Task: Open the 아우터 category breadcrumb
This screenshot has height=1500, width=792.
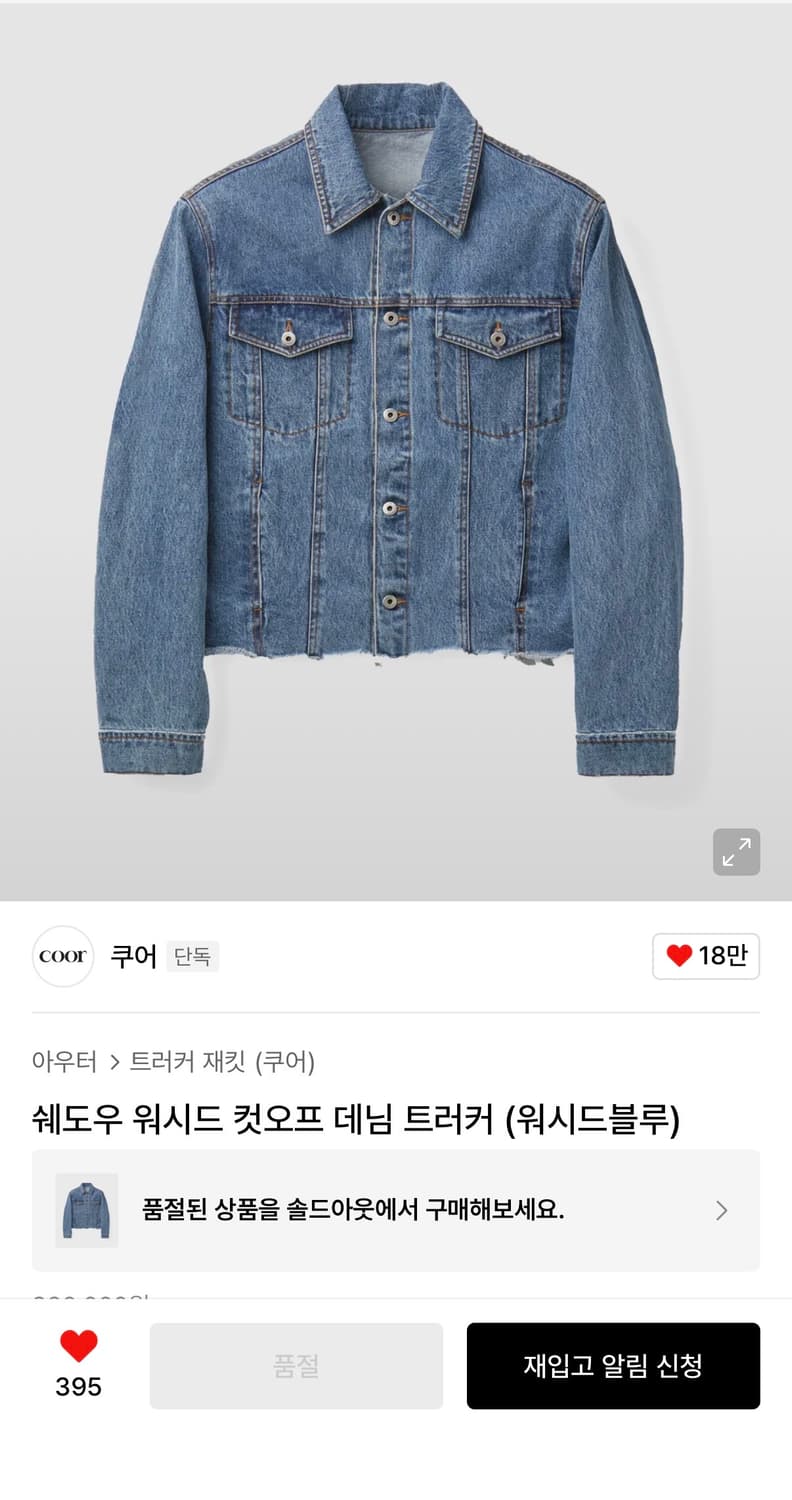Action: 64,1063
